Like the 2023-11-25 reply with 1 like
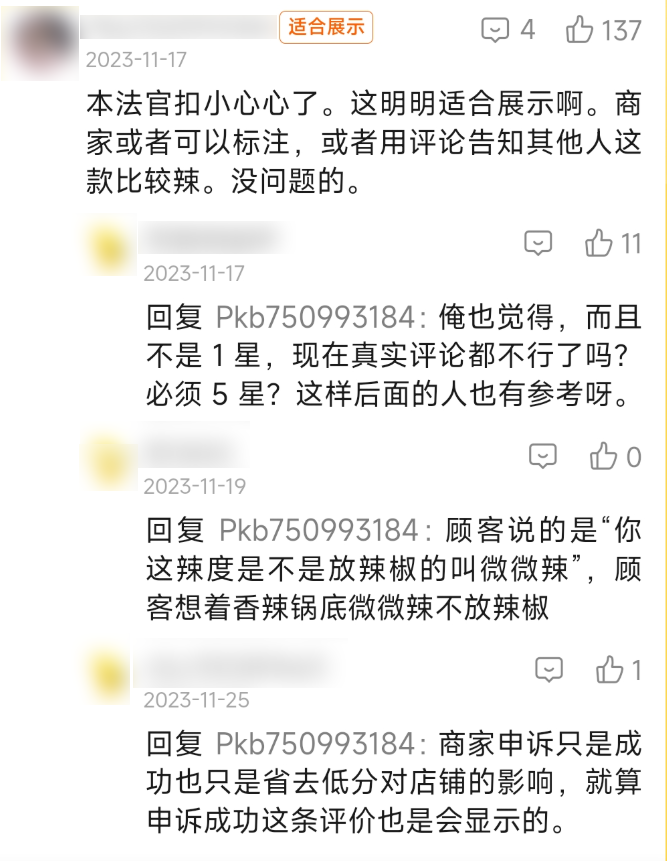 click(609, 670)
